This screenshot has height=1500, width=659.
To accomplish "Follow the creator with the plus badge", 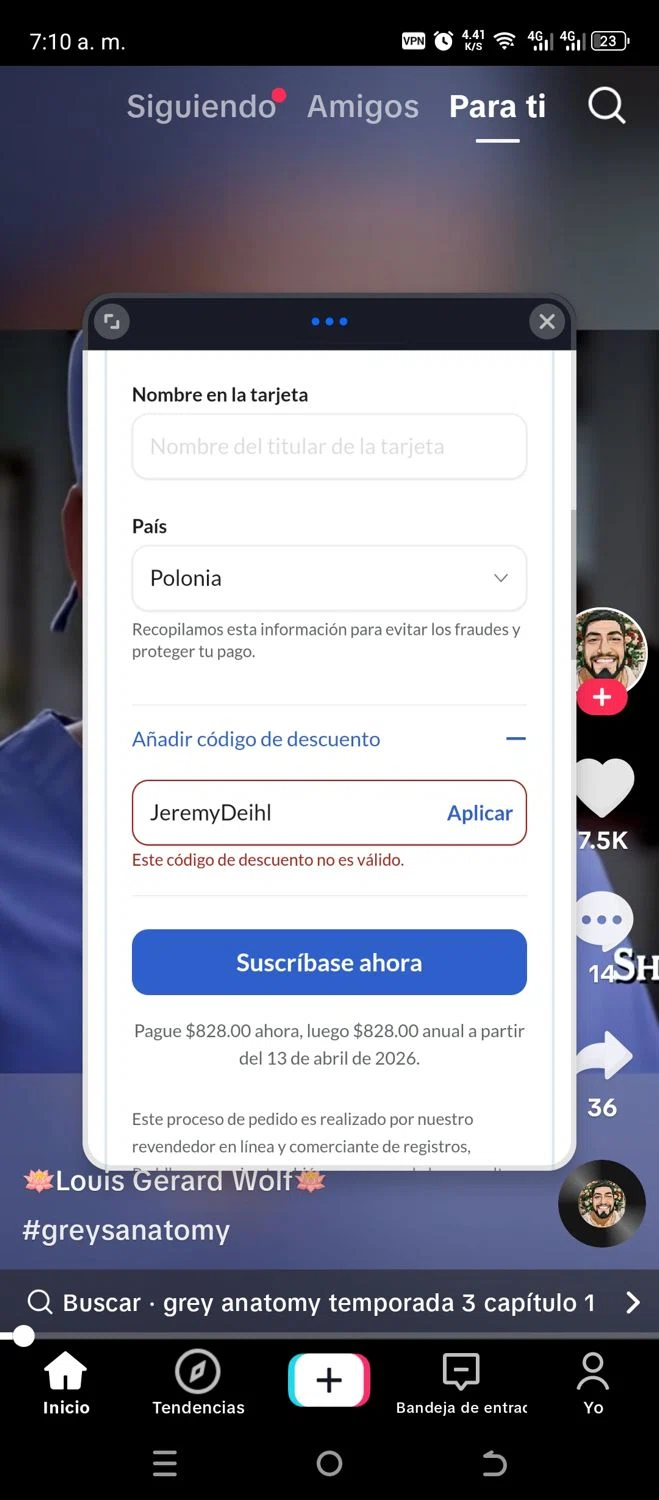I will point(601,698).
